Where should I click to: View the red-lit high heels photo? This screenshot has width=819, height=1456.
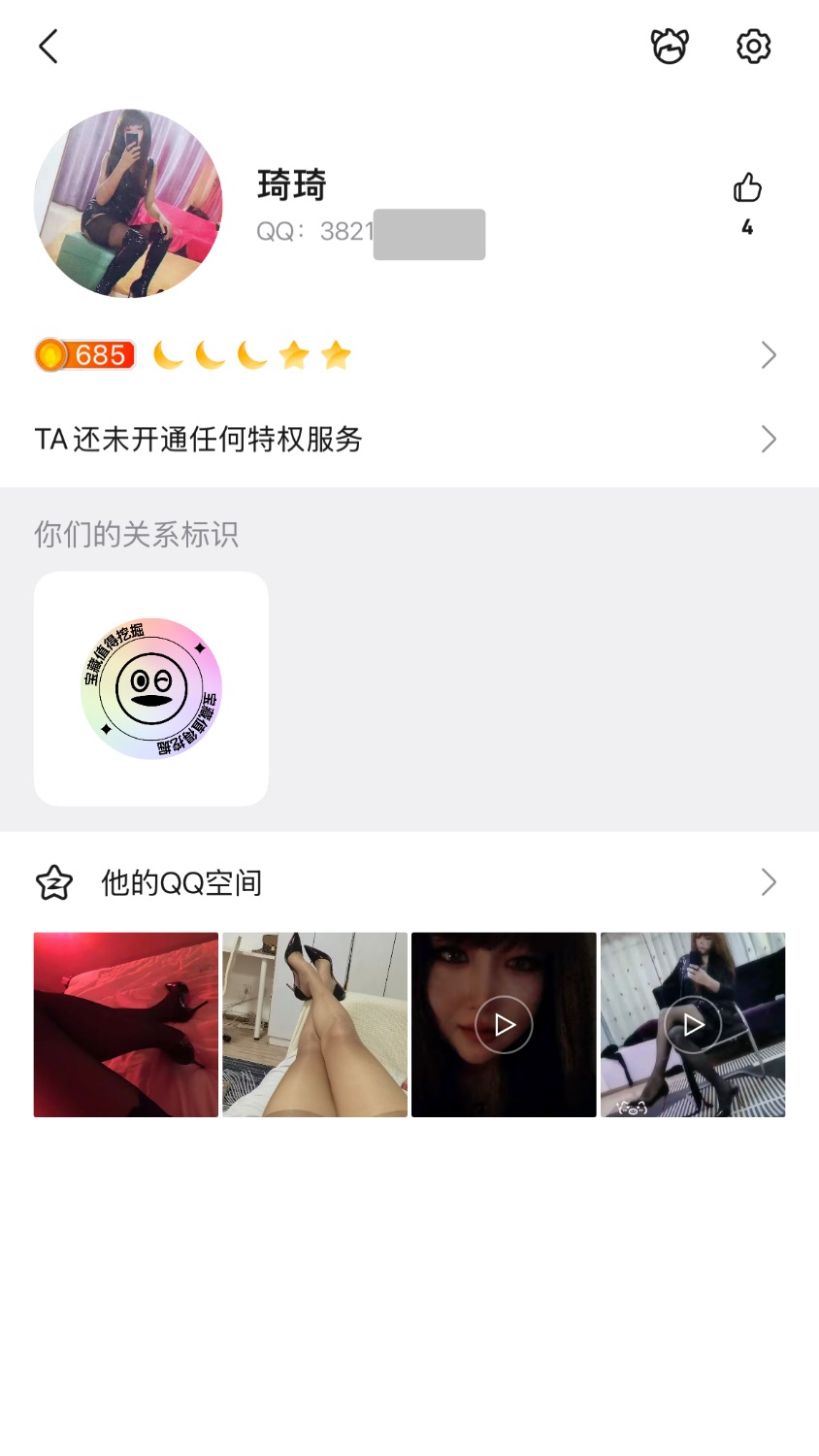pyautogui.click(x=126, y=1025)
